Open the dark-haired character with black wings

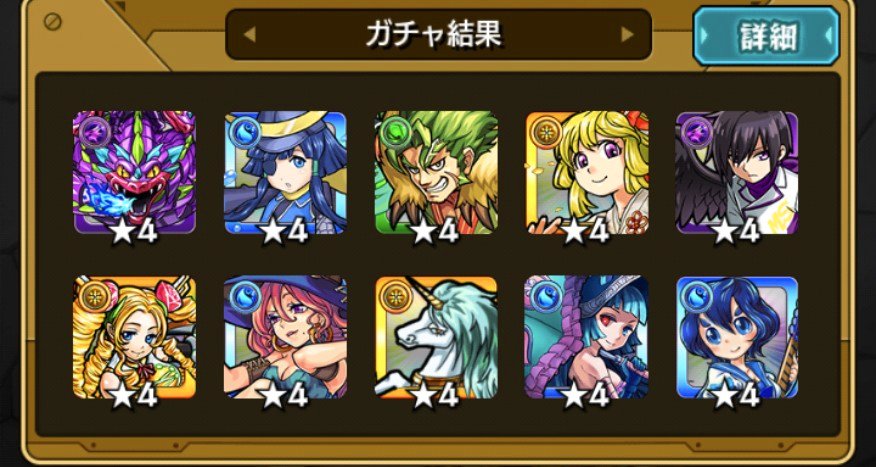738,172
